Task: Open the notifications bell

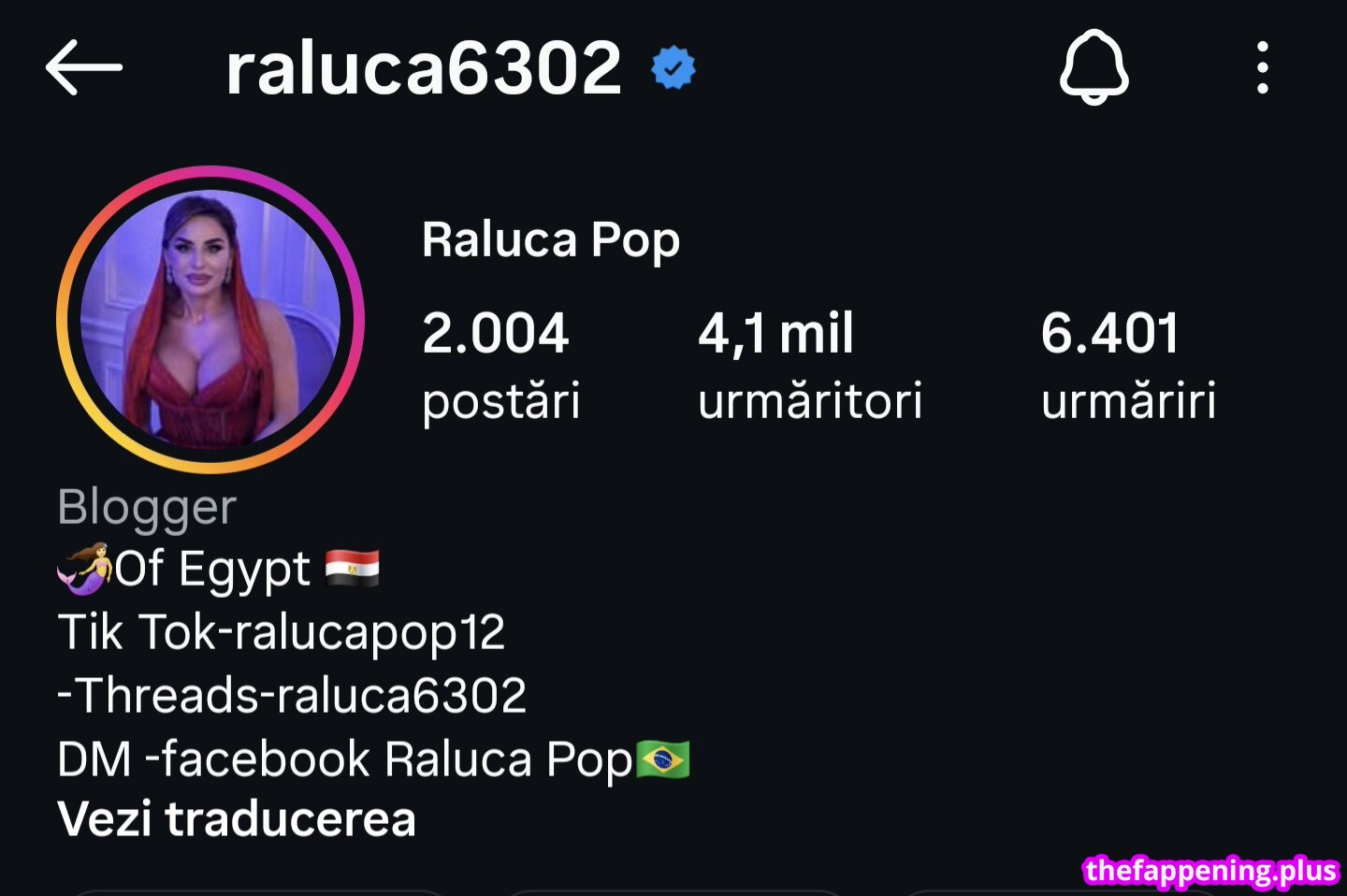Action: tap(1094, 67)
